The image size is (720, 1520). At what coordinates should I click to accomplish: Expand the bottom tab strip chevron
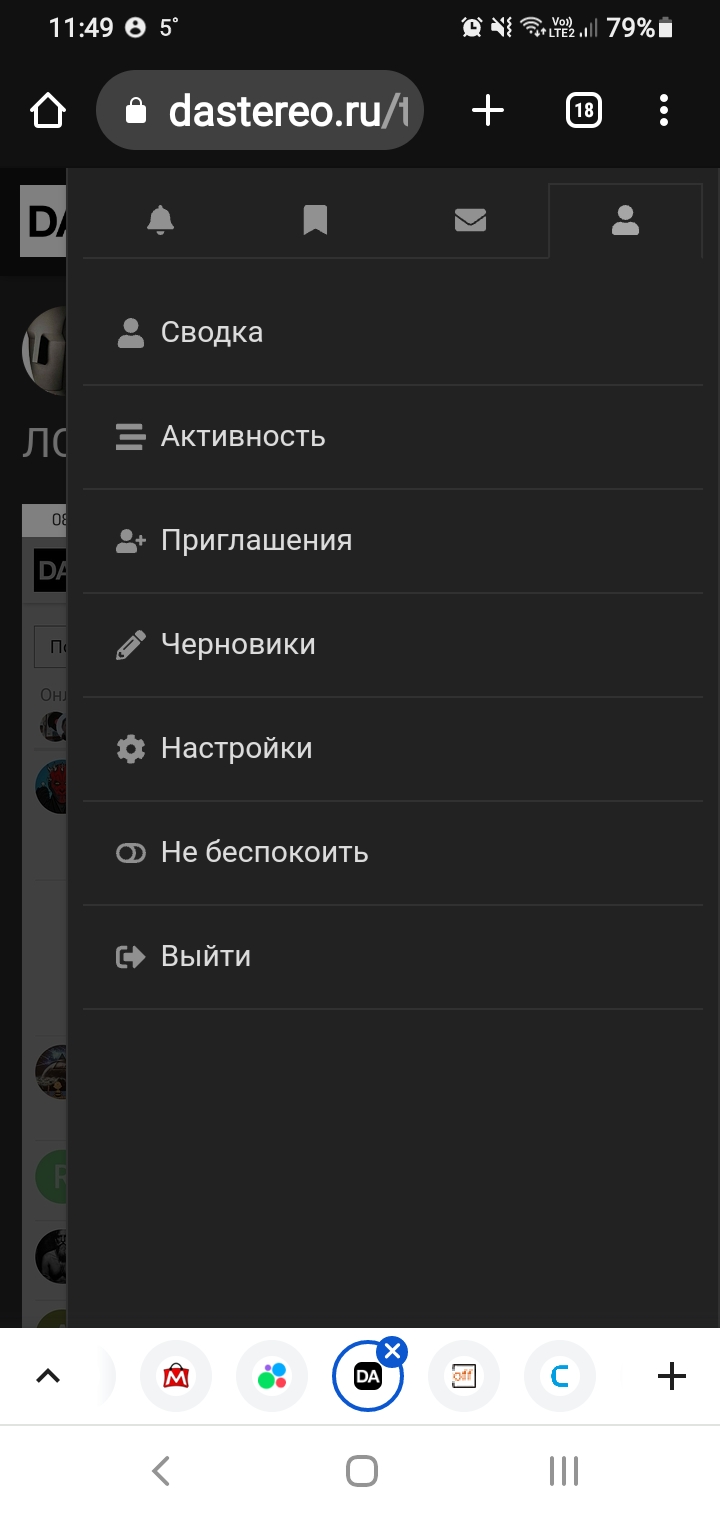[47, 1377]
